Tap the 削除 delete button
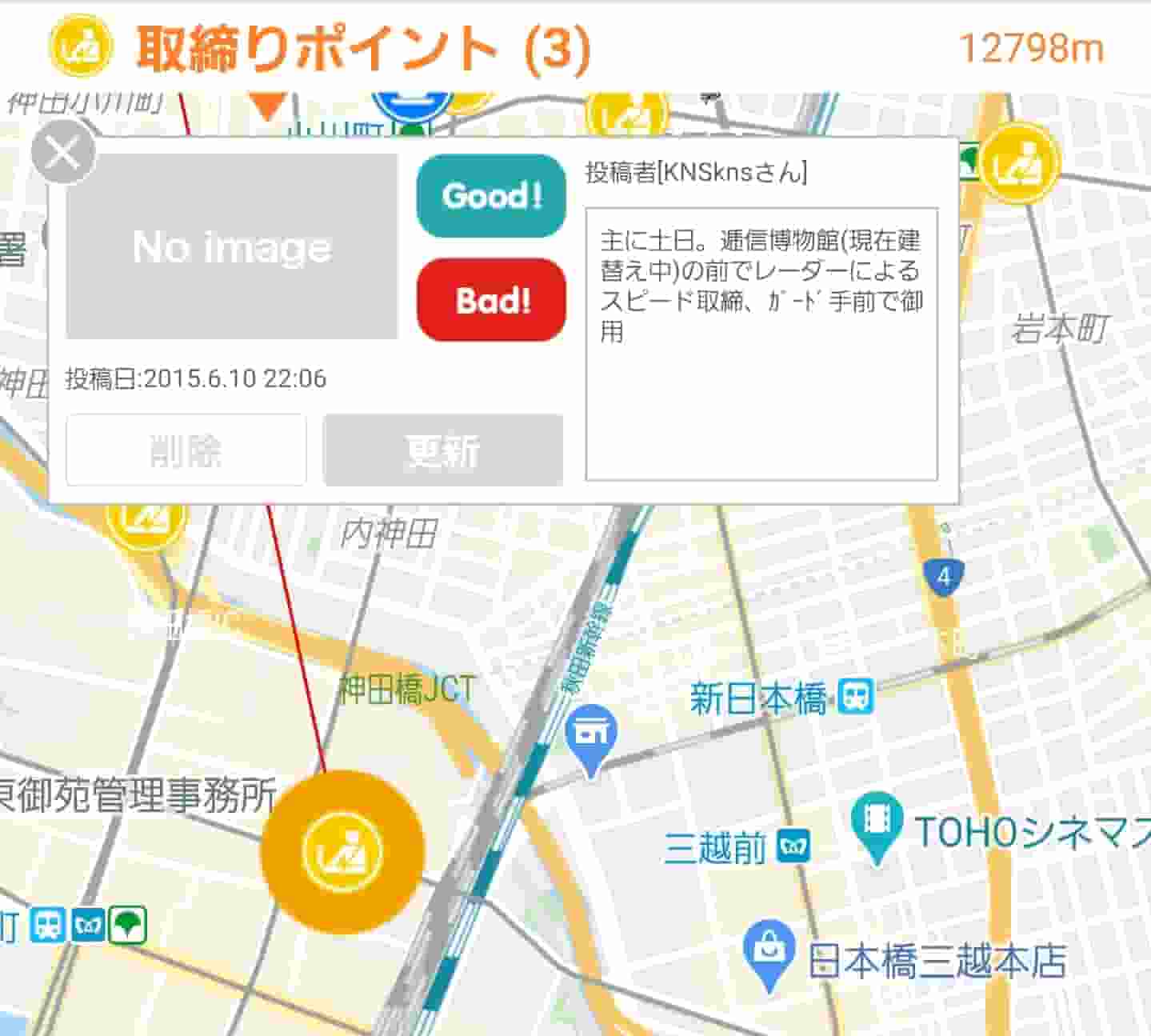 [186, 450]
